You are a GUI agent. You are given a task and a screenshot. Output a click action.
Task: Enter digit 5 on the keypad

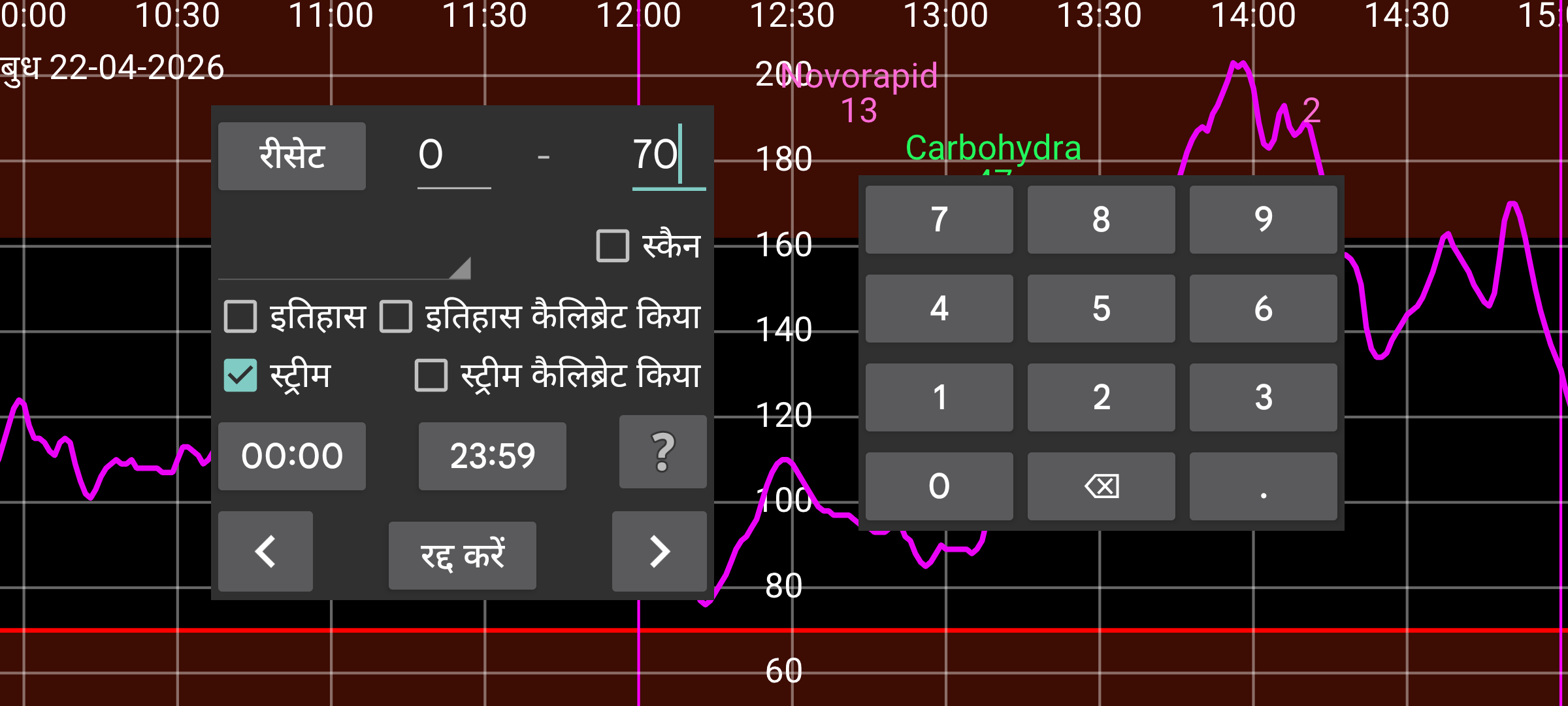point(1101,309)
